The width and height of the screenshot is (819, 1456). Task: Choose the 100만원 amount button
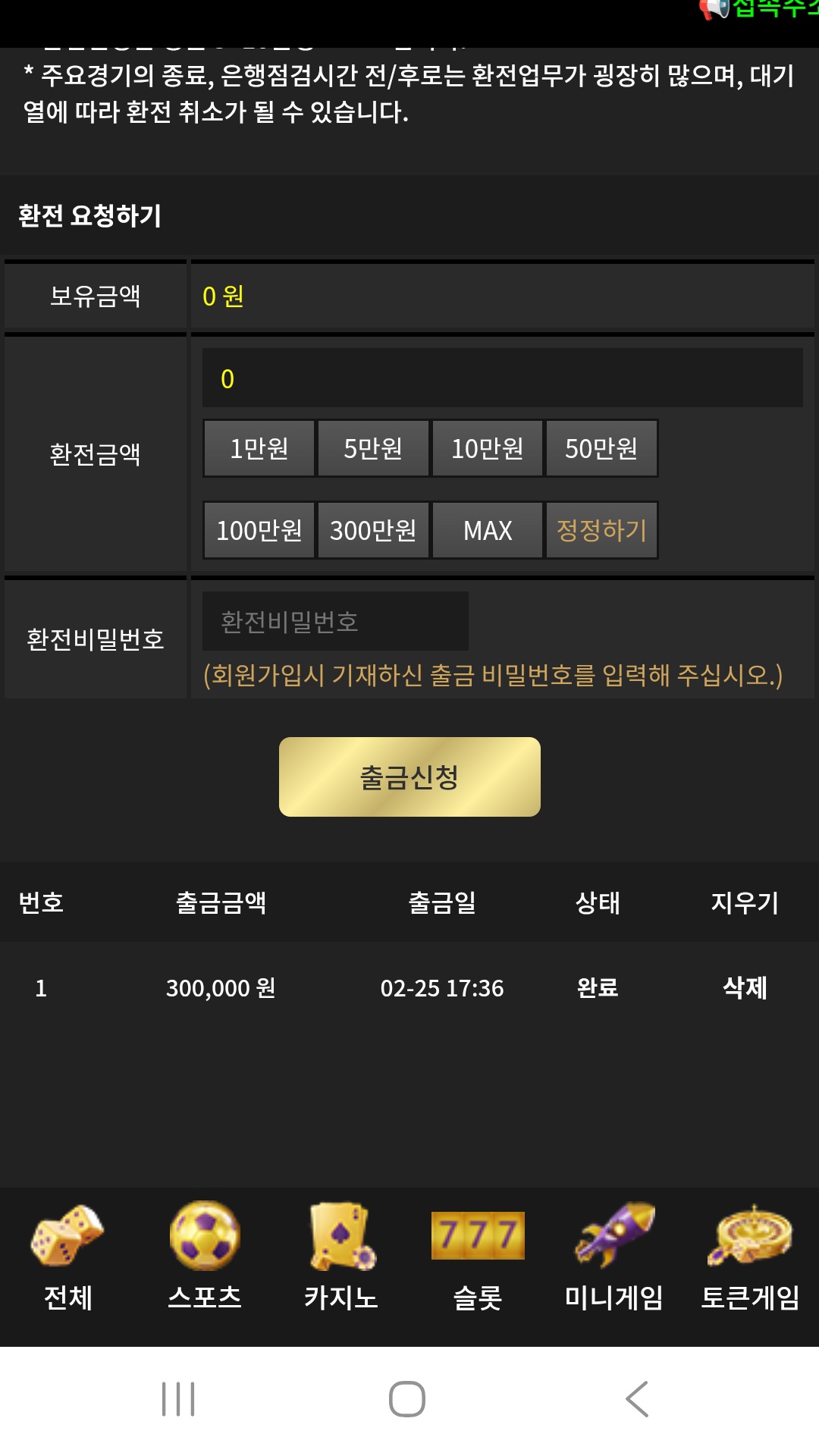point(259,530)
